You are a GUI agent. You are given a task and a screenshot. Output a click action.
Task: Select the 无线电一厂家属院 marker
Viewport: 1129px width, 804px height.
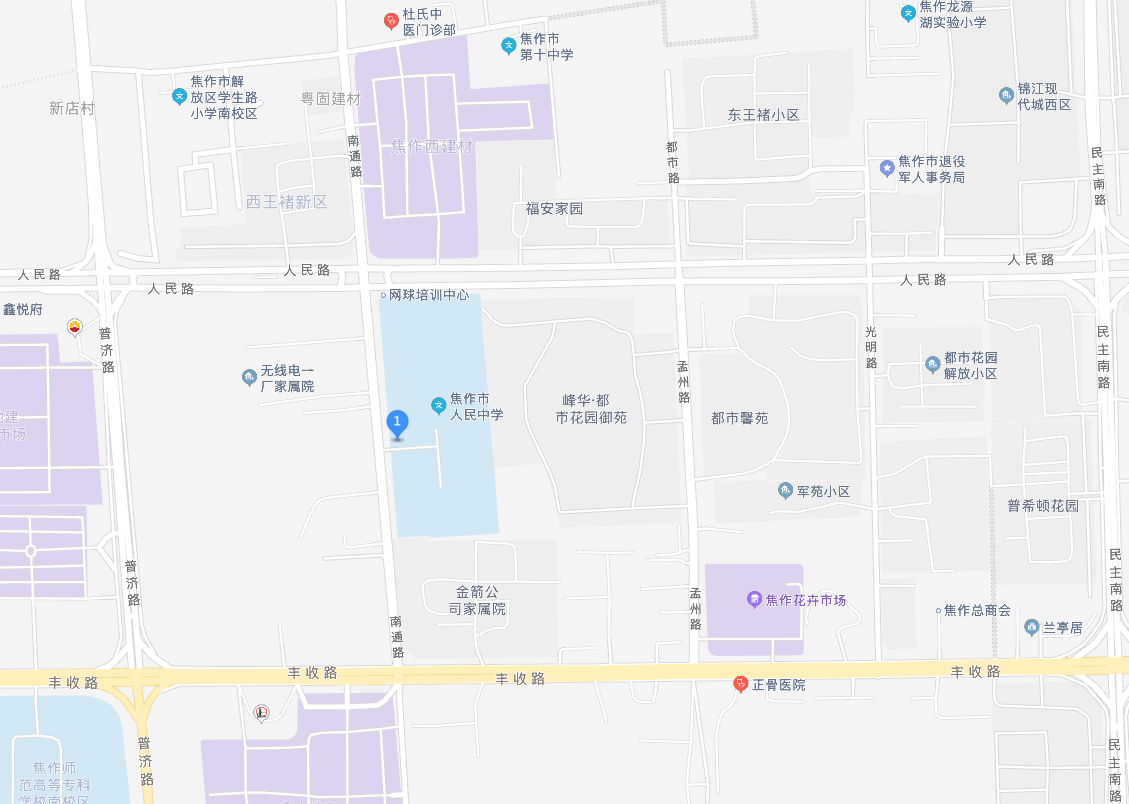(249, 377)
